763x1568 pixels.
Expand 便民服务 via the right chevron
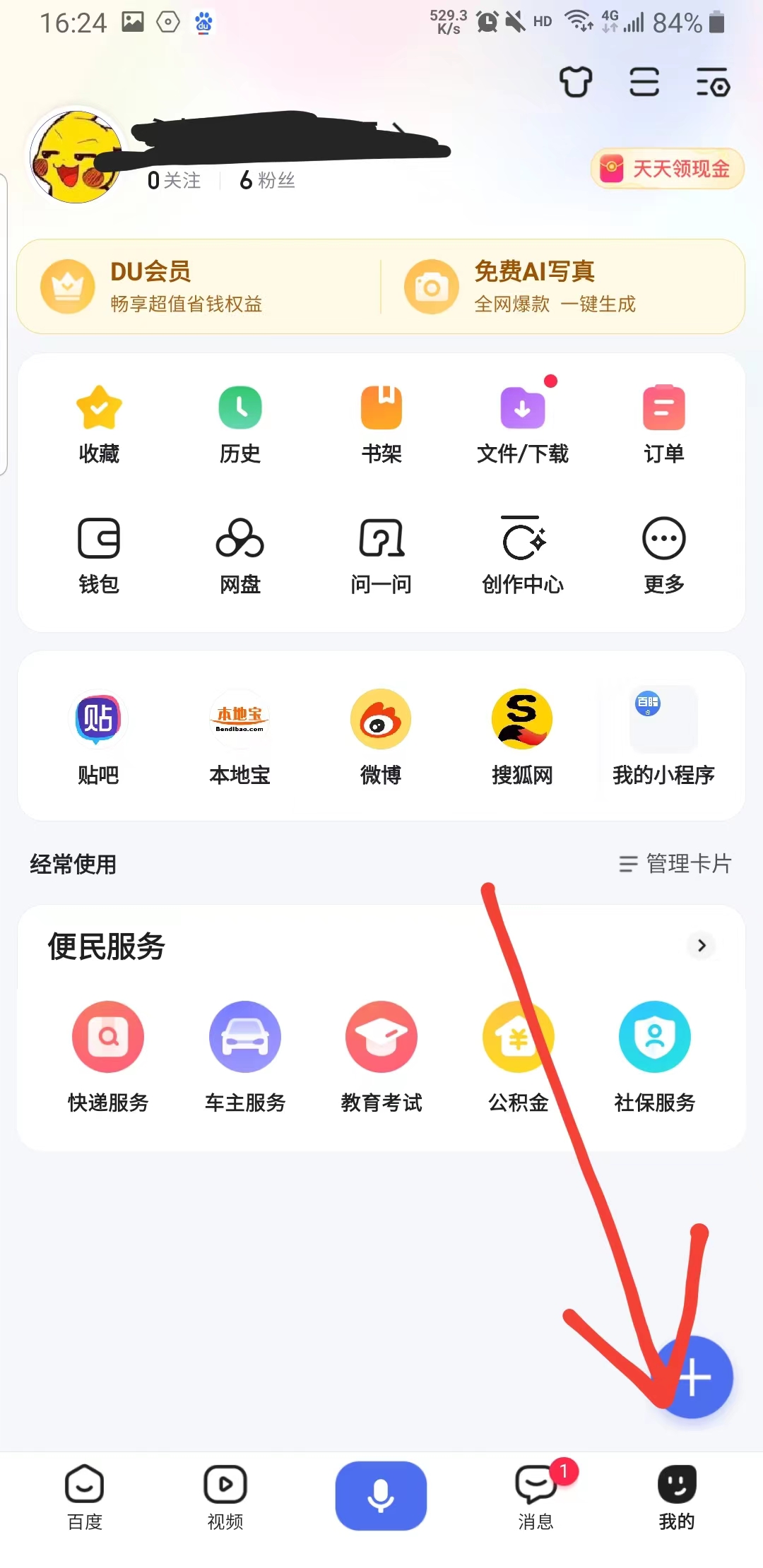[702, 946]
